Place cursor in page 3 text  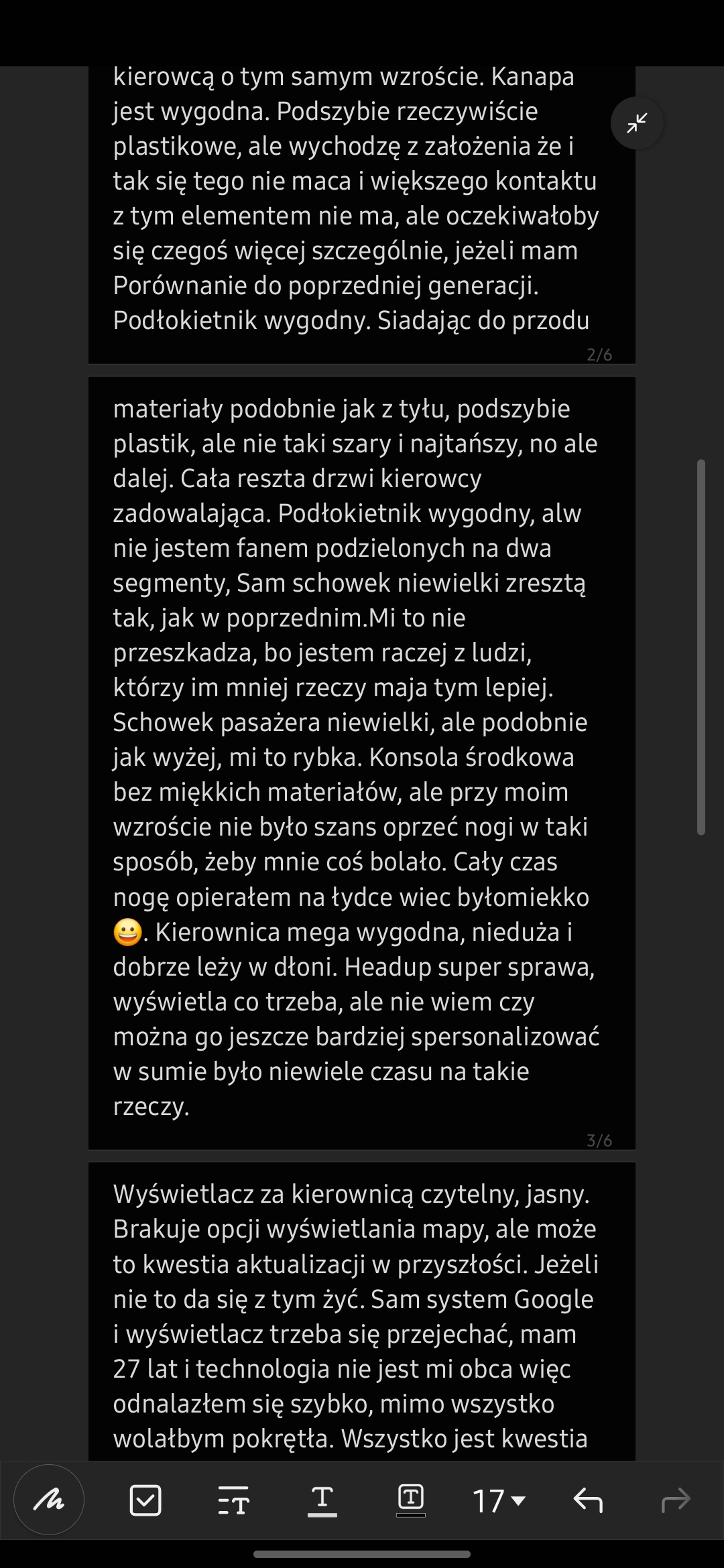point(355,757)
